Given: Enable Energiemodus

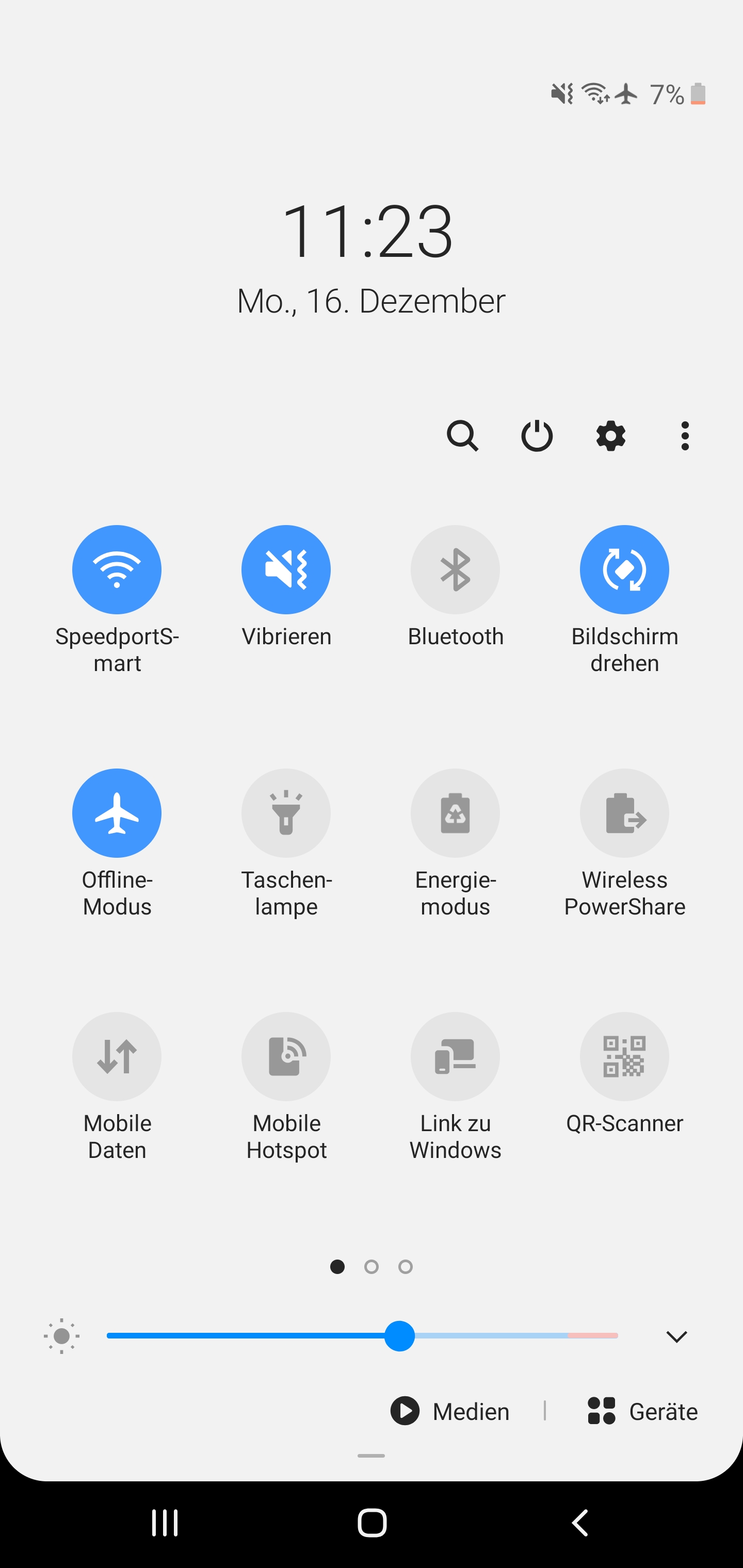Looking at the screenshot, I should point(456,813).
